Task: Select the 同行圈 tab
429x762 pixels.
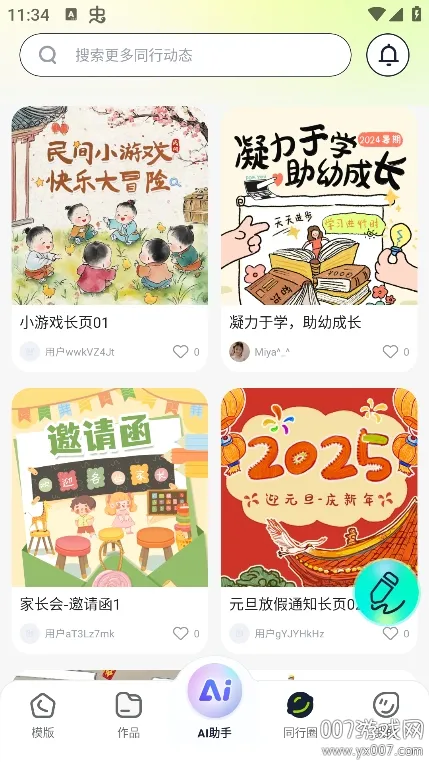Action: tap(300, 715)
